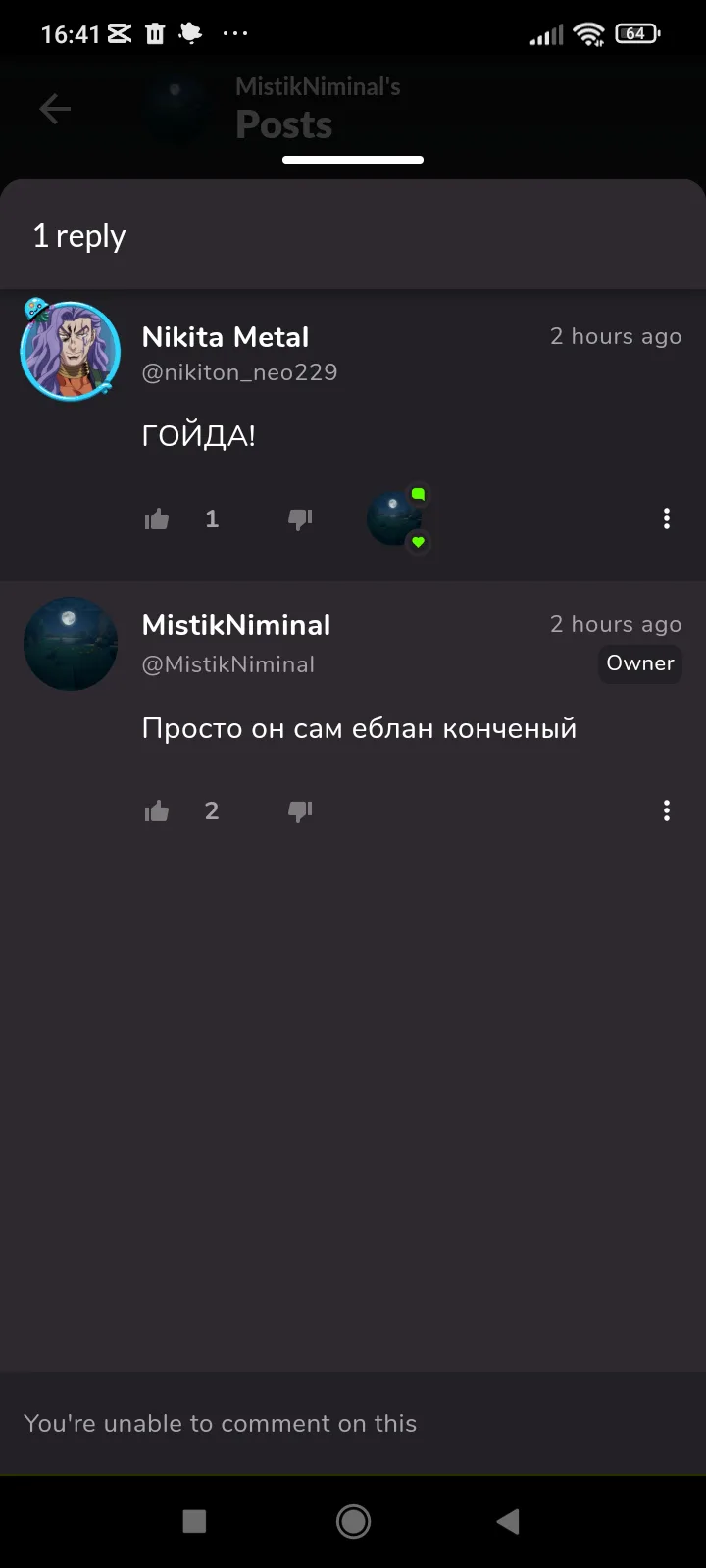Open MistikNiminal's profile avatar
Image resolution: width=706 pixels, height=1568 pixels.
point(71,644)
